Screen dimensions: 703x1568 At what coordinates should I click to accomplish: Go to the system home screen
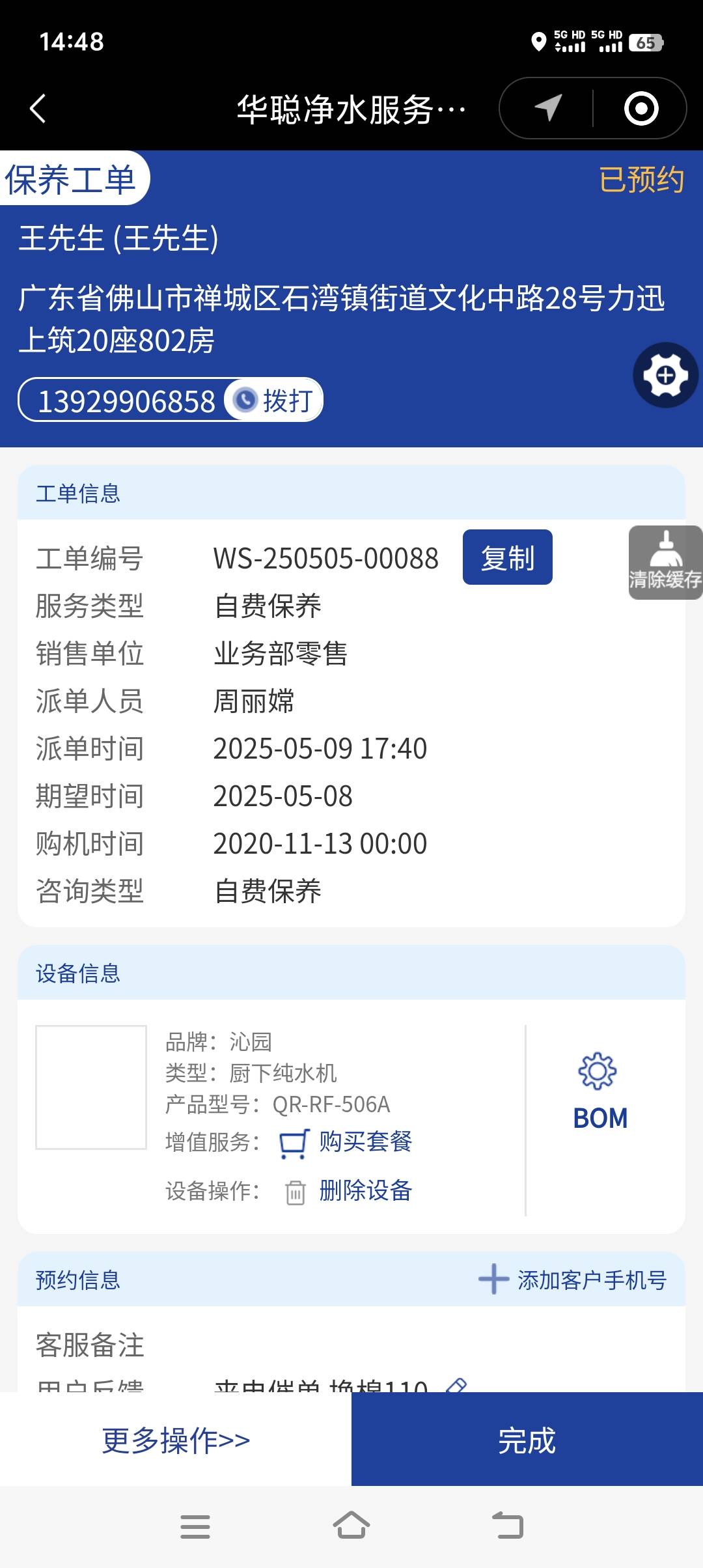click(351, 1526)
